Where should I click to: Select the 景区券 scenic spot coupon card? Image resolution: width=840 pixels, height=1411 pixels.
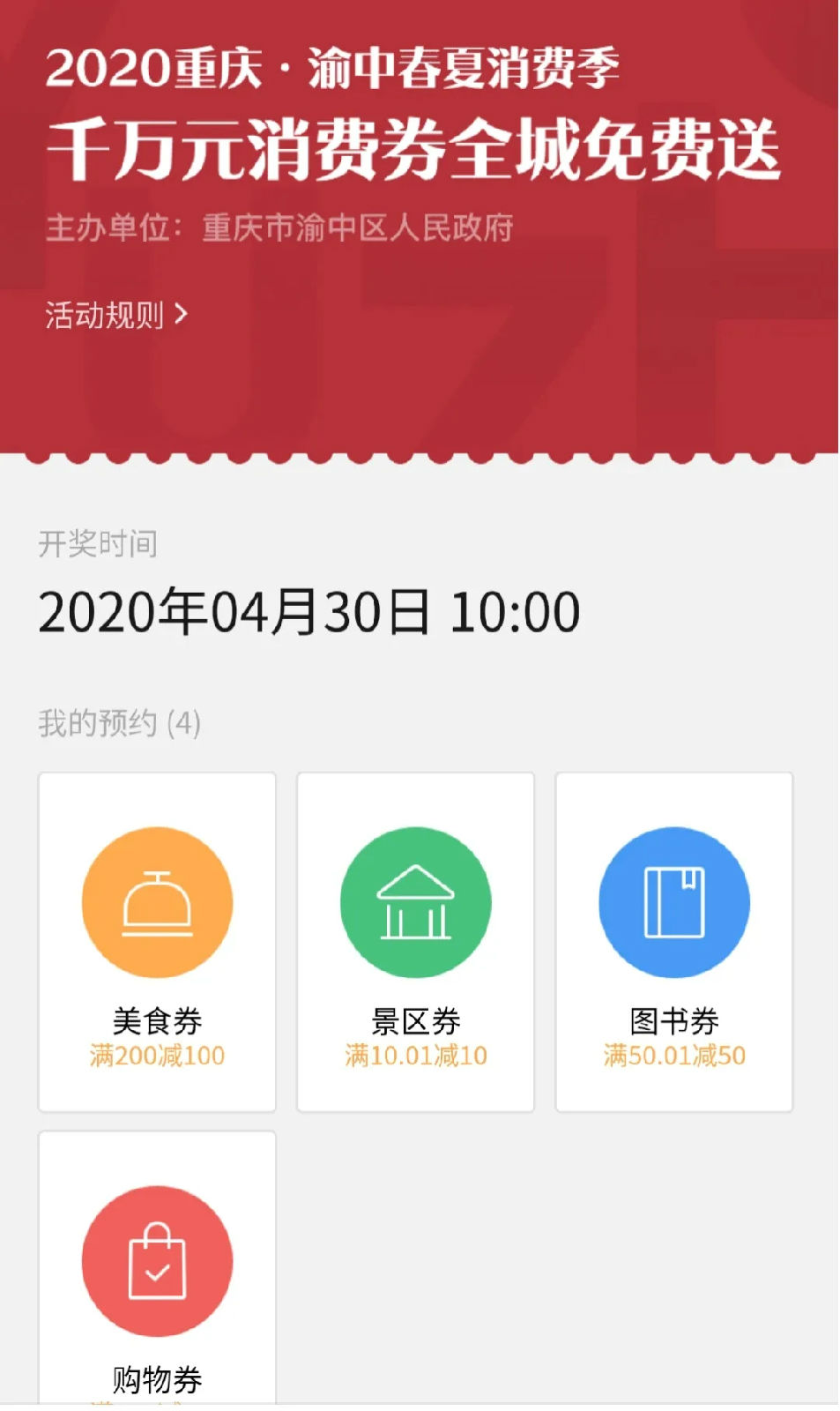tap(415, 942)
